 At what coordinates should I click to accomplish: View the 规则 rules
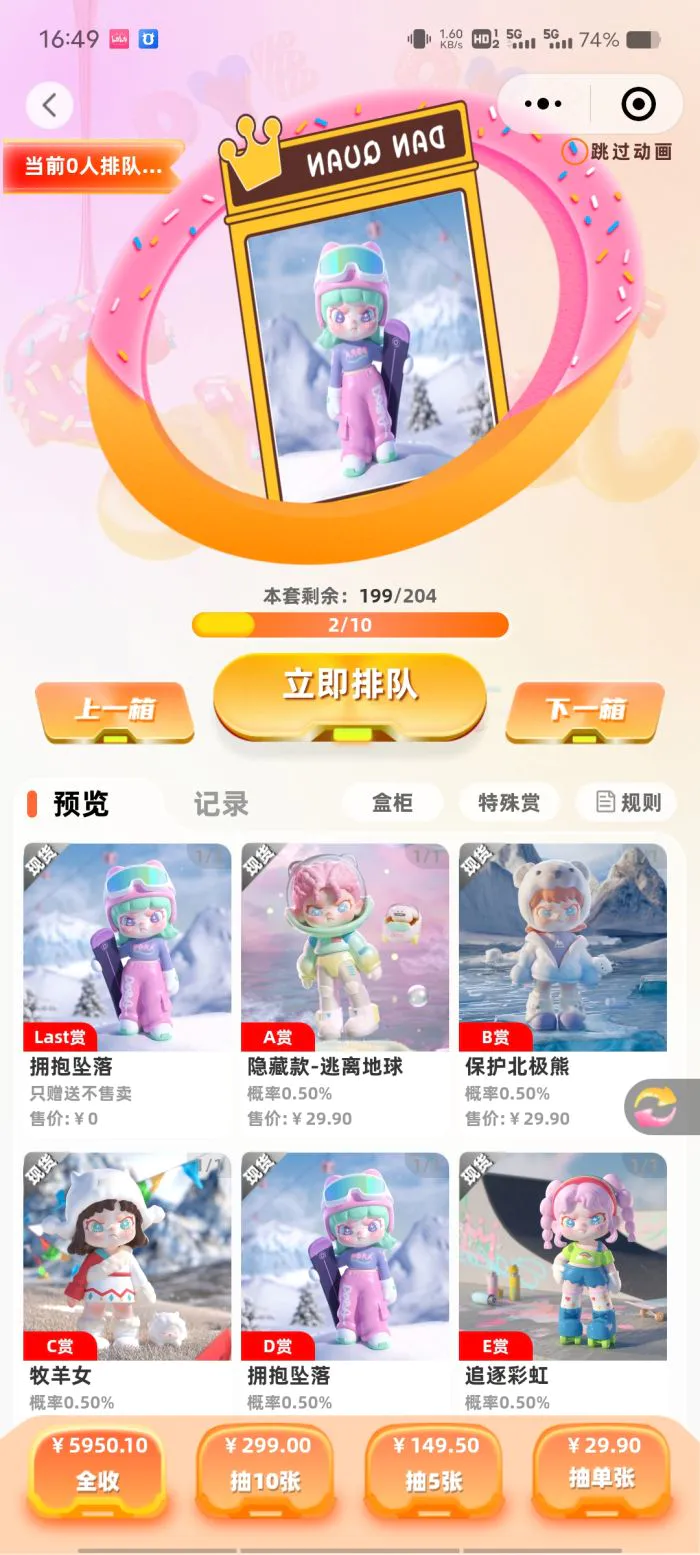(628, 802)
